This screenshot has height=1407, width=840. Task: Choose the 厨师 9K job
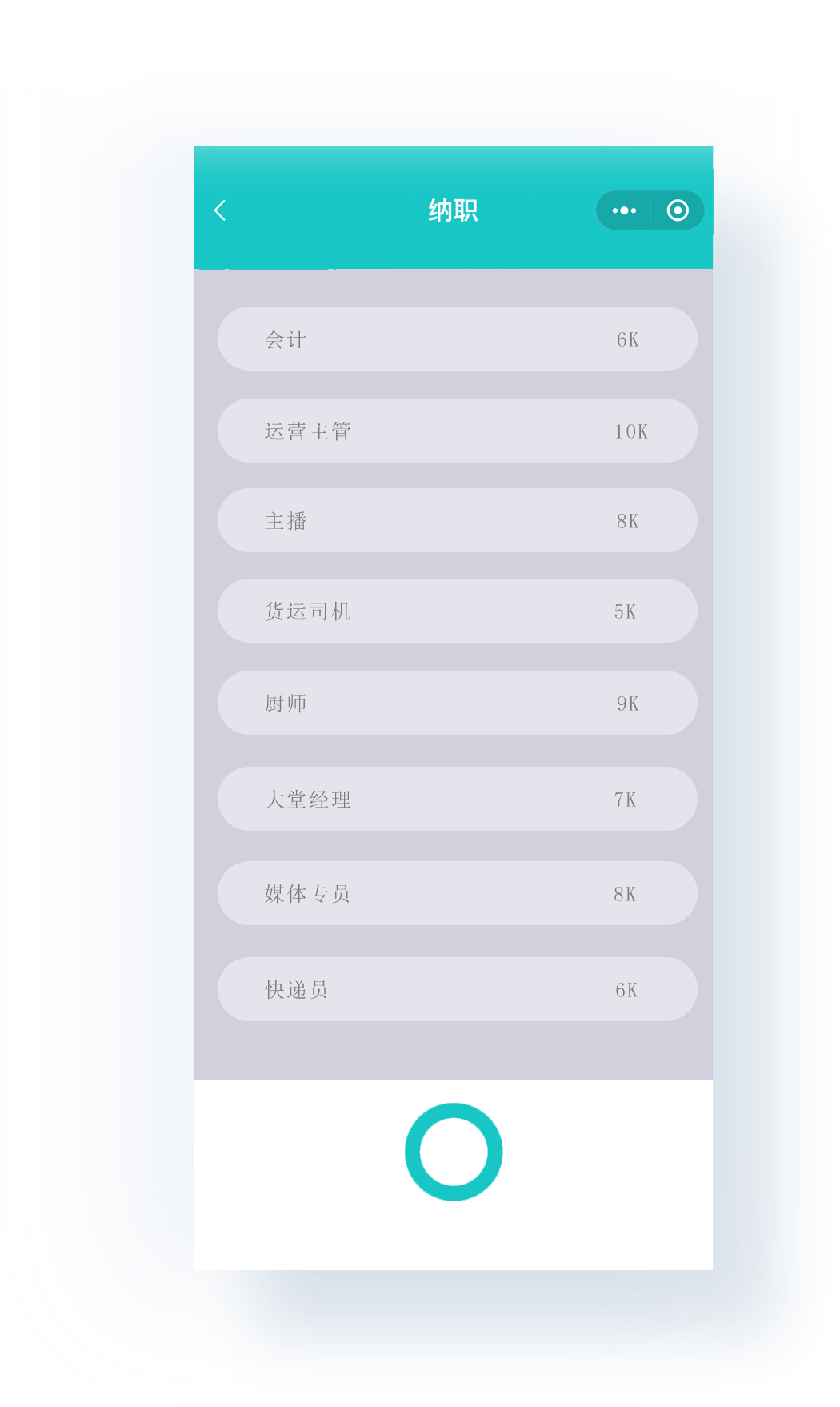457,703
